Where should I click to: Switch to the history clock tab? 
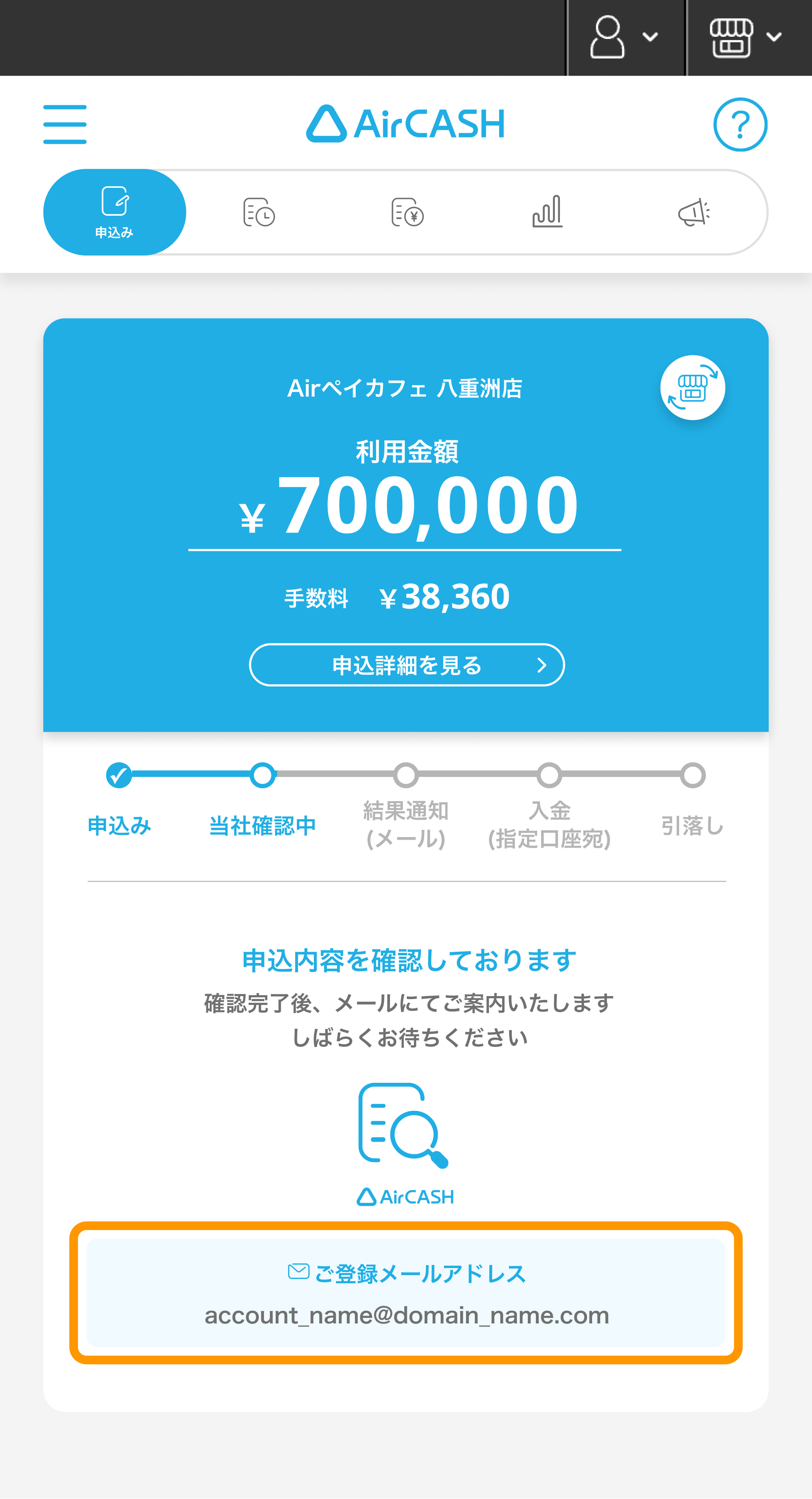pos(259,212)
